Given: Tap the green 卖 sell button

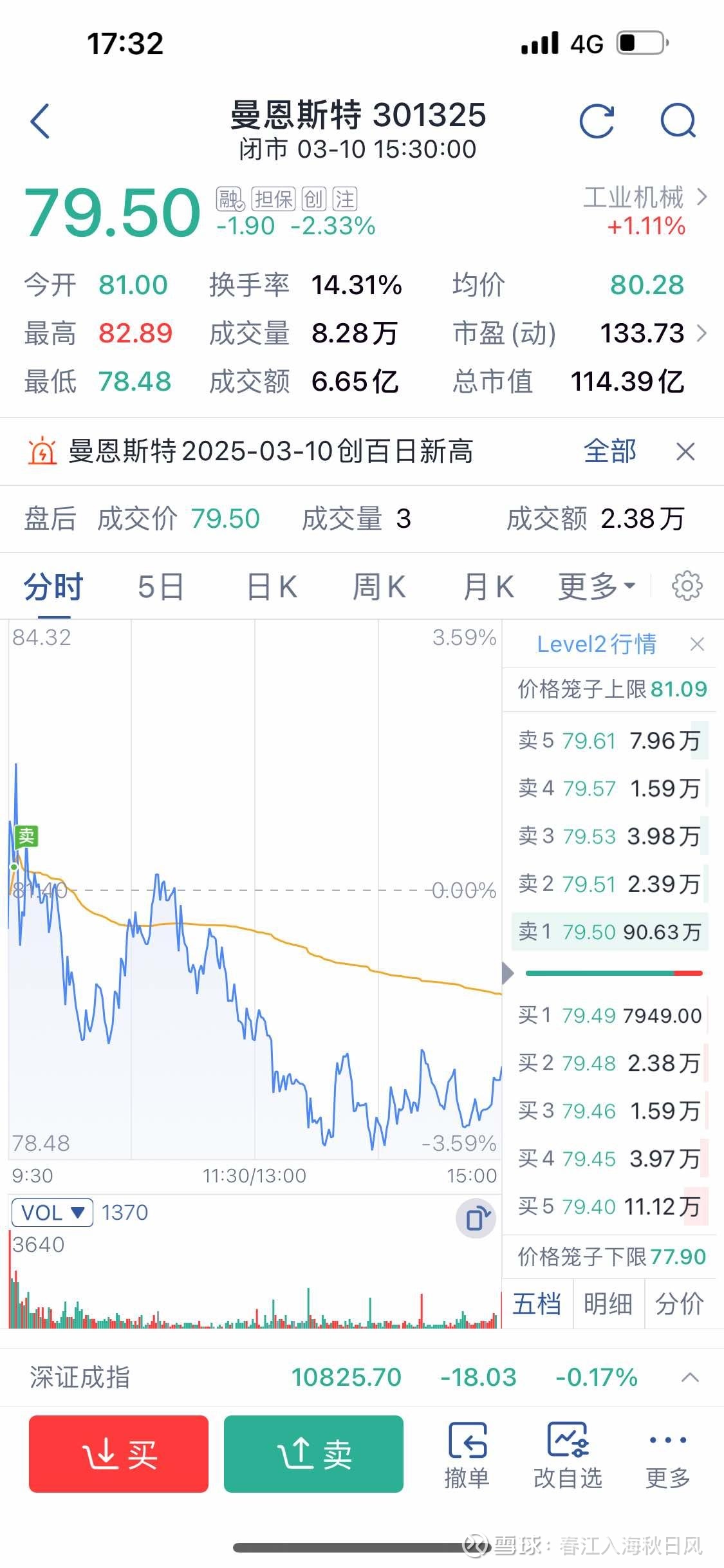Looking at the screenshot, I should click(313, 1455).
